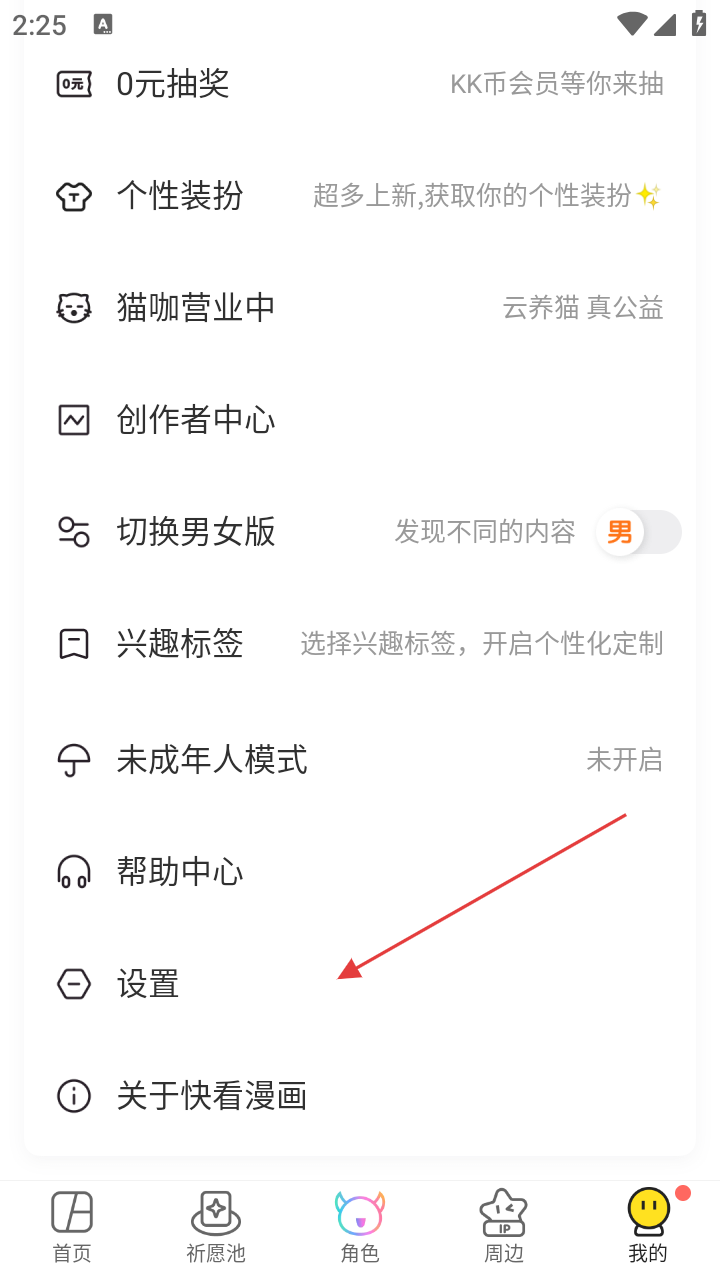Switch to the 首页 tab
720x1280 pixels.
pyautogui.click(x=72, y=1226)
